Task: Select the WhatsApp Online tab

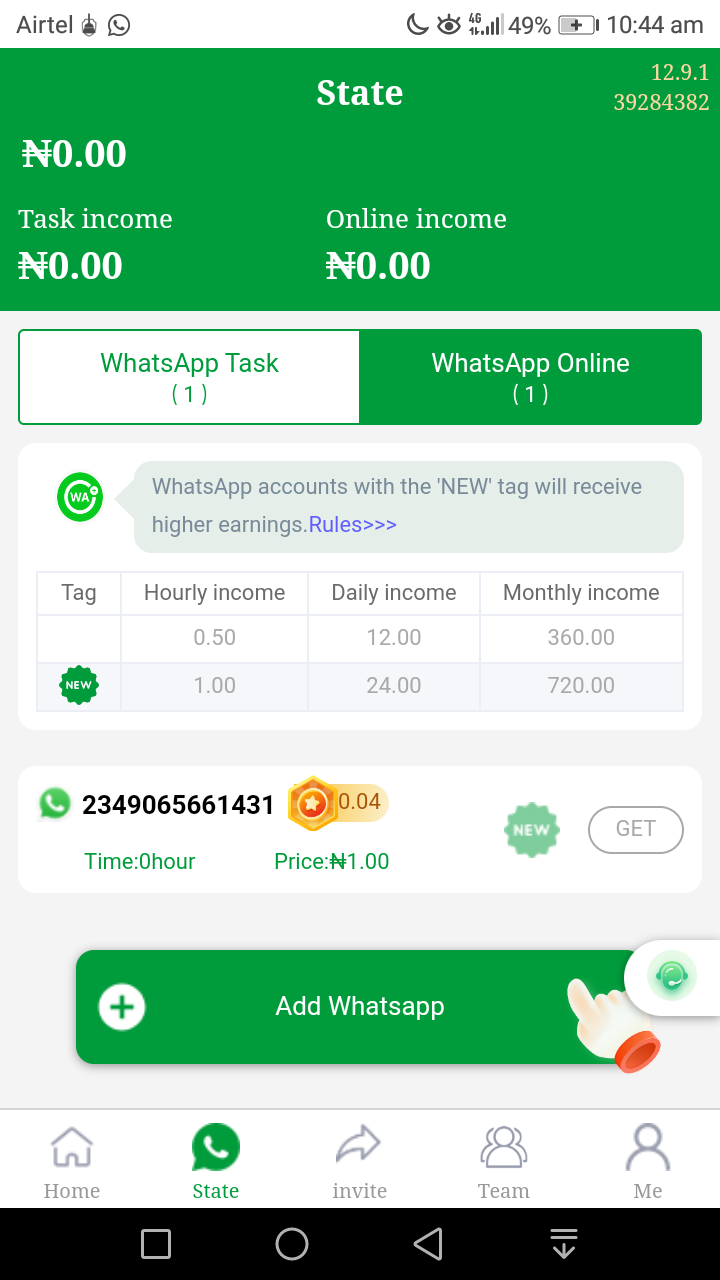Action: click(530, 377)
